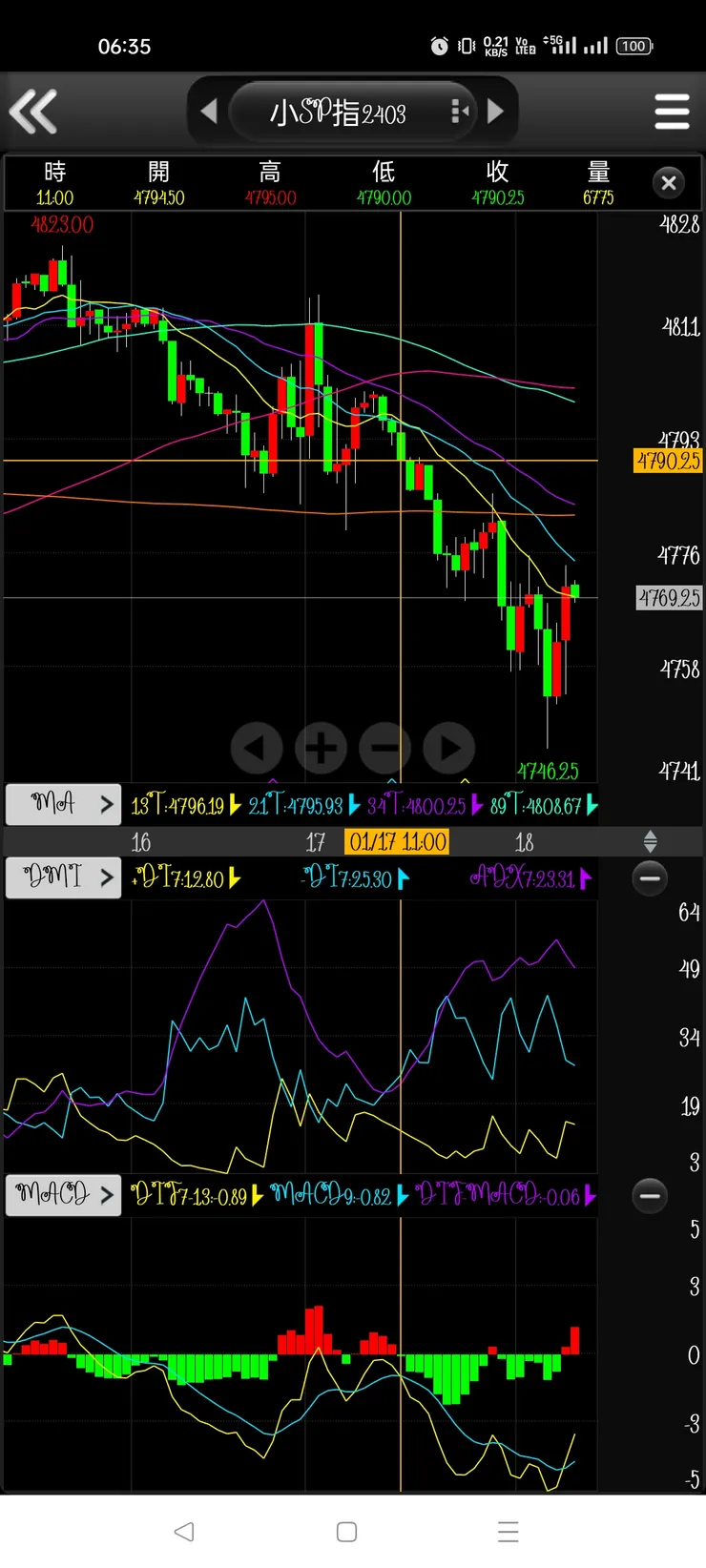Change the MACD indicator selector
This screenshot has width=706, height=1568.
click(x=63, y=1194)
